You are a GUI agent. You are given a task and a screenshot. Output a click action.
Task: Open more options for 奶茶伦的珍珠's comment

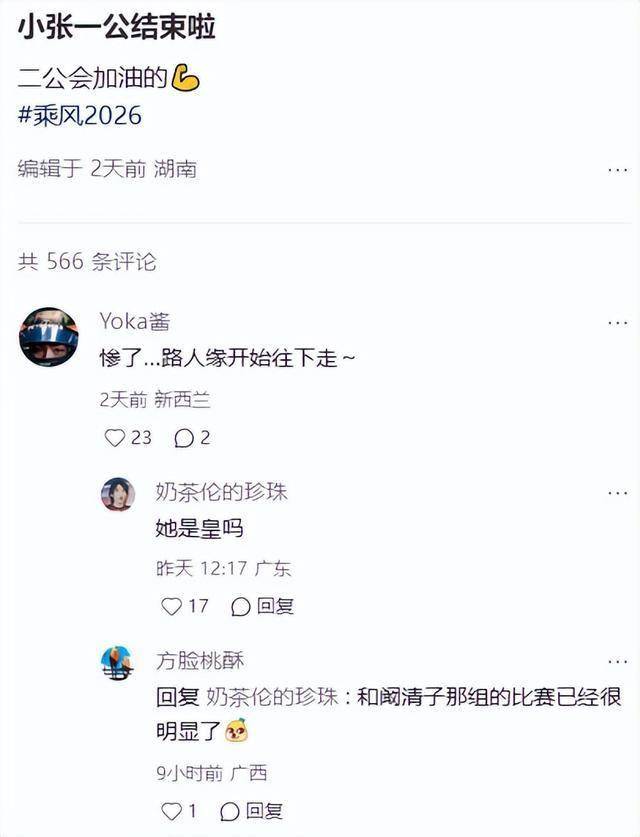(618, 492)
